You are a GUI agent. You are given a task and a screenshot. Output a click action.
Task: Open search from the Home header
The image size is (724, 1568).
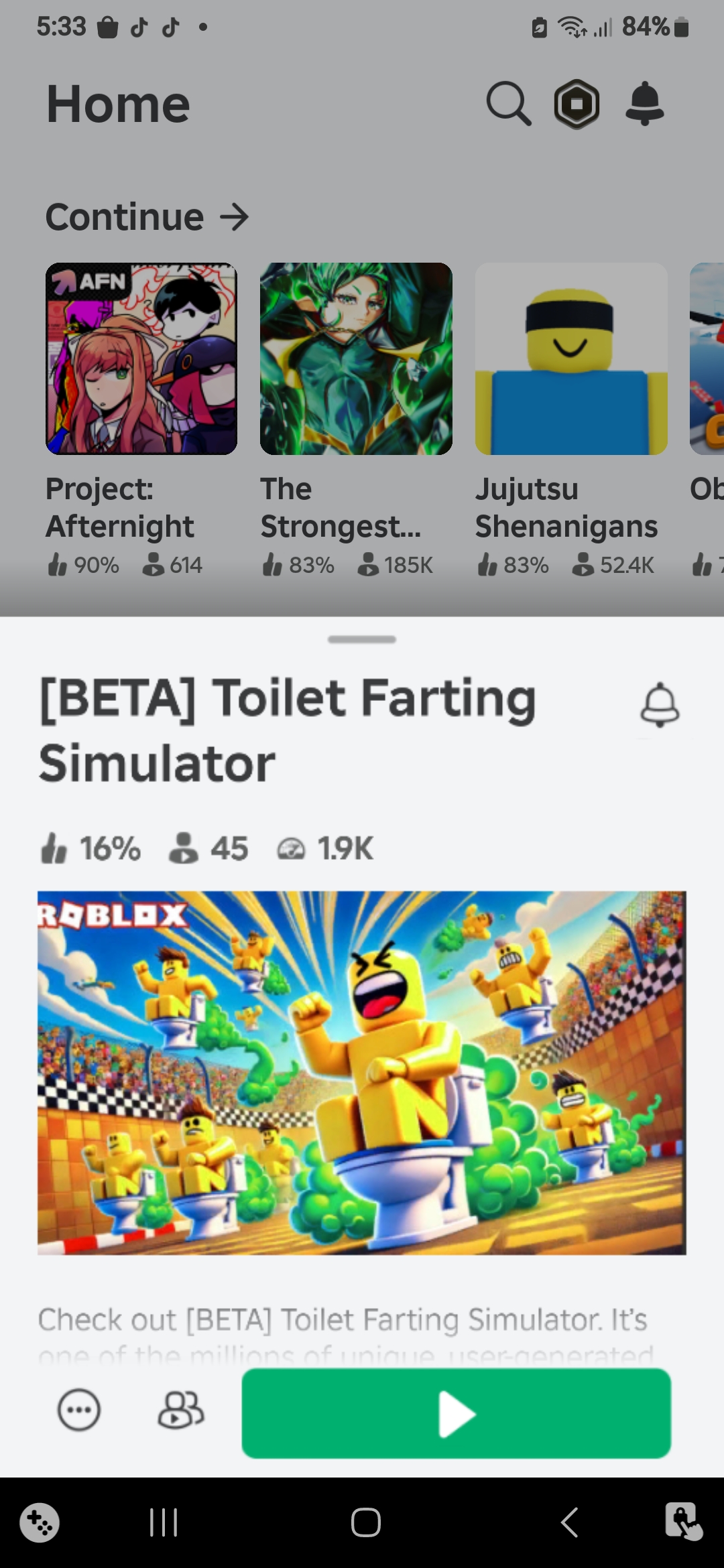click(x=508, y=104)
